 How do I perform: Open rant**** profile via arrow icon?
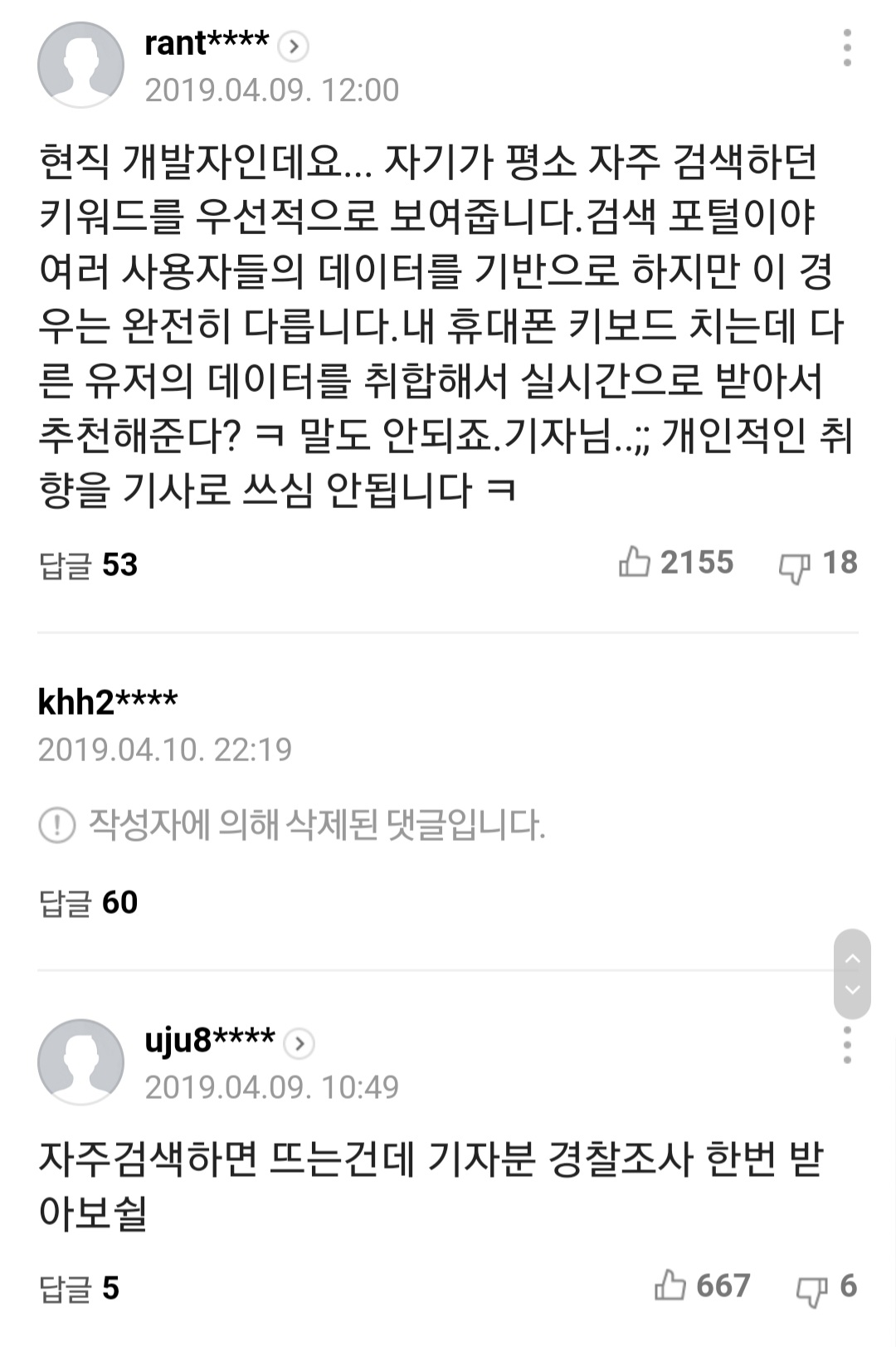293,46
